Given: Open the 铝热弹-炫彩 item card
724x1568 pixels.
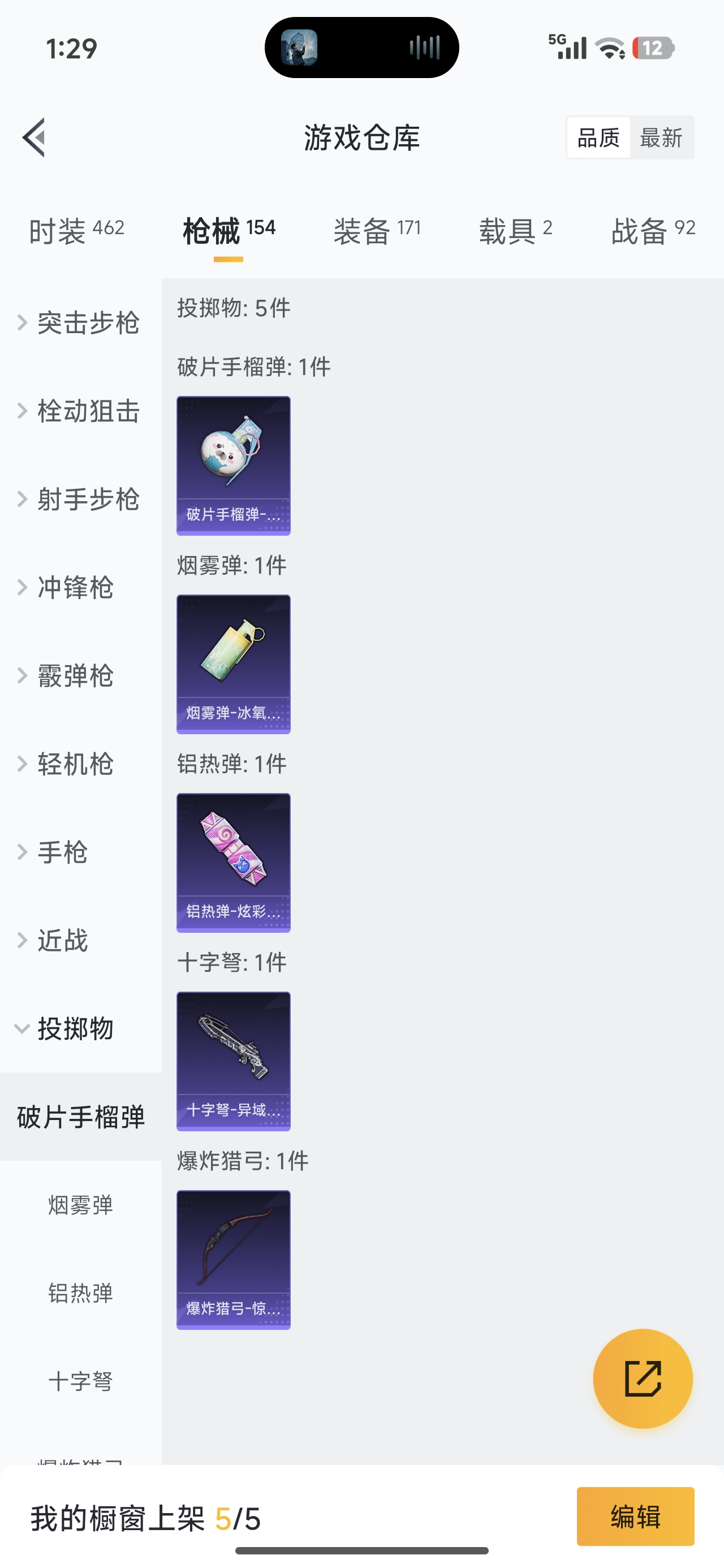Looking at the screenshot, I should [233, 863].
